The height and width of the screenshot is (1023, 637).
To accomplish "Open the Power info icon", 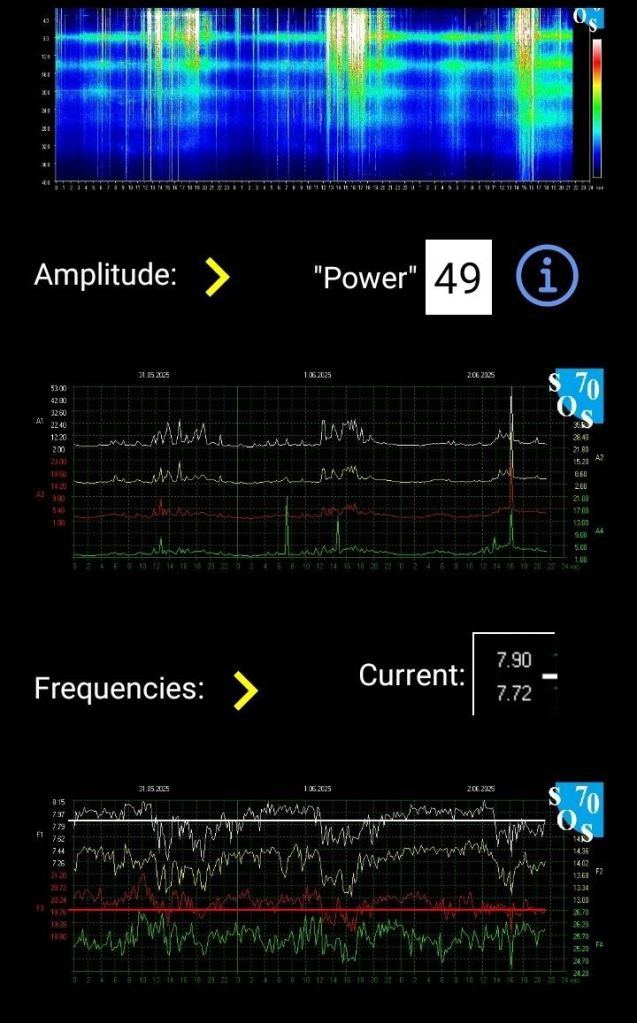I will (547, 276).
